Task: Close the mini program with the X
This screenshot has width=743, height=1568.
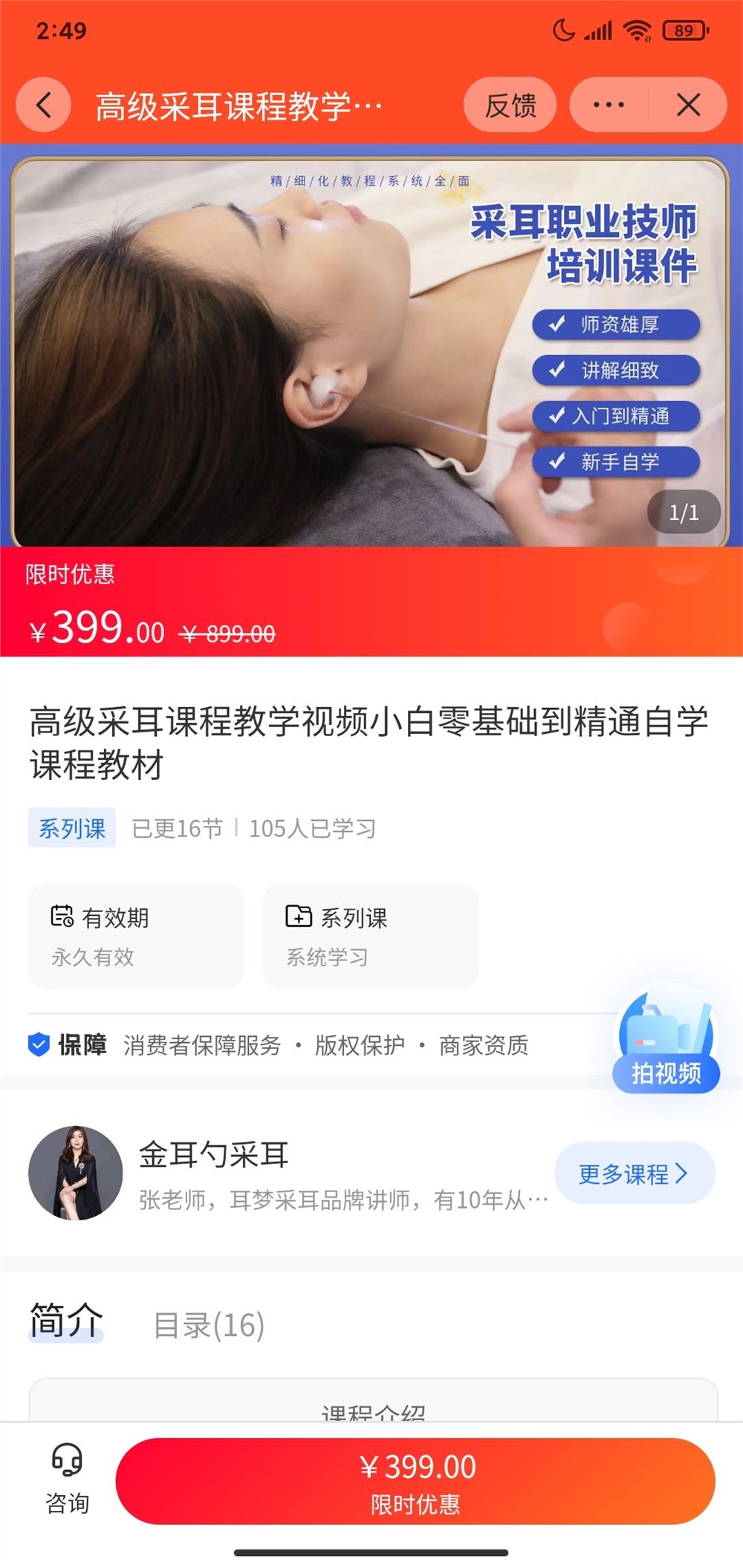Action: click(x=688, y=105)
